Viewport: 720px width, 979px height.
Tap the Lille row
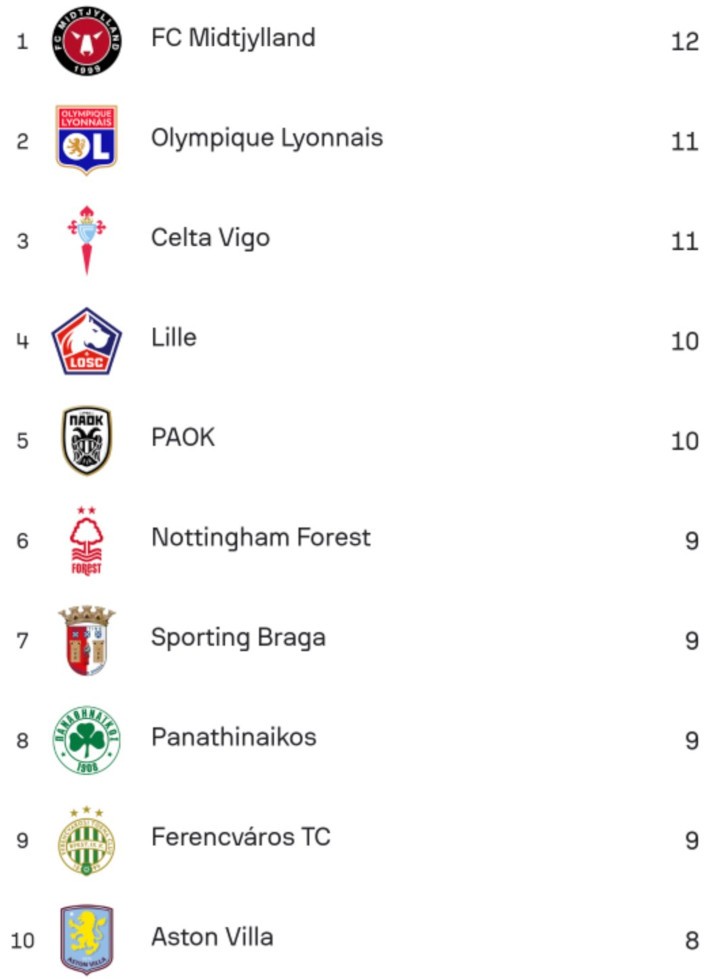[x=174, y=338]
